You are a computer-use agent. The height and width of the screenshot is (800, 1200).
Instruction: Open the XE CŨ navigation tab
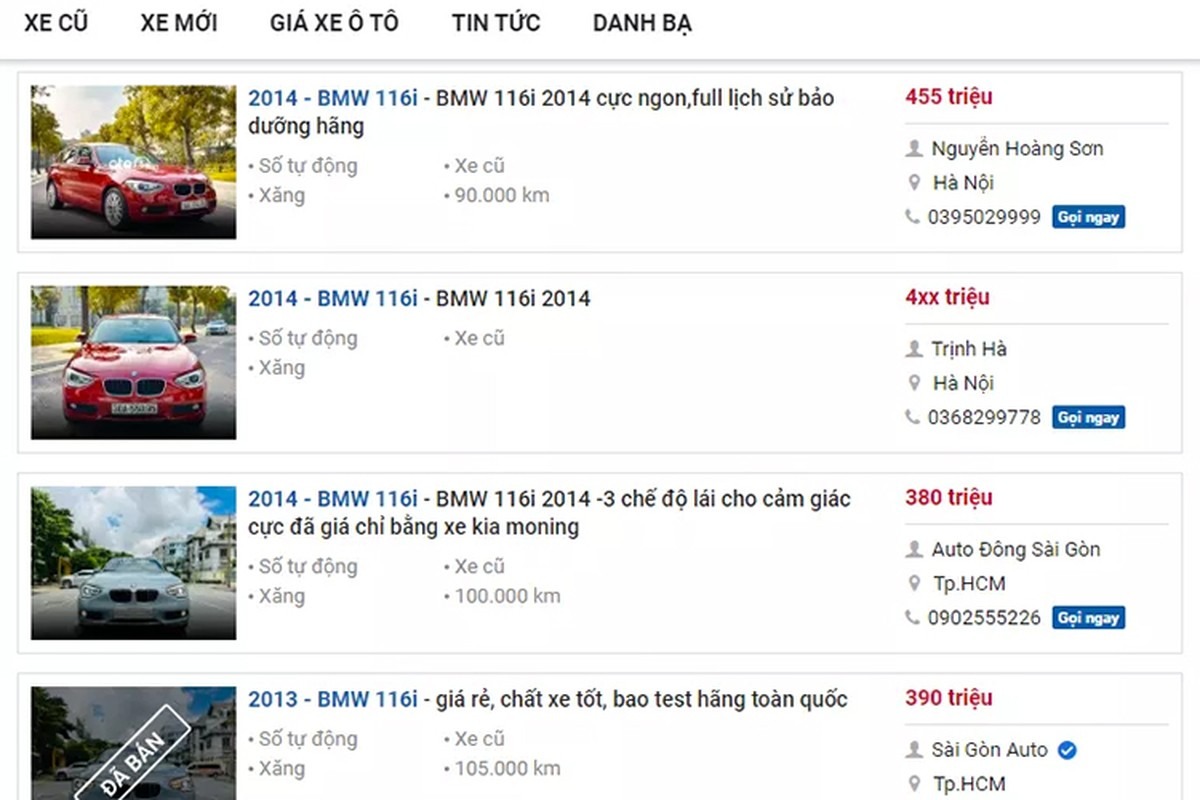coord(56,23)
